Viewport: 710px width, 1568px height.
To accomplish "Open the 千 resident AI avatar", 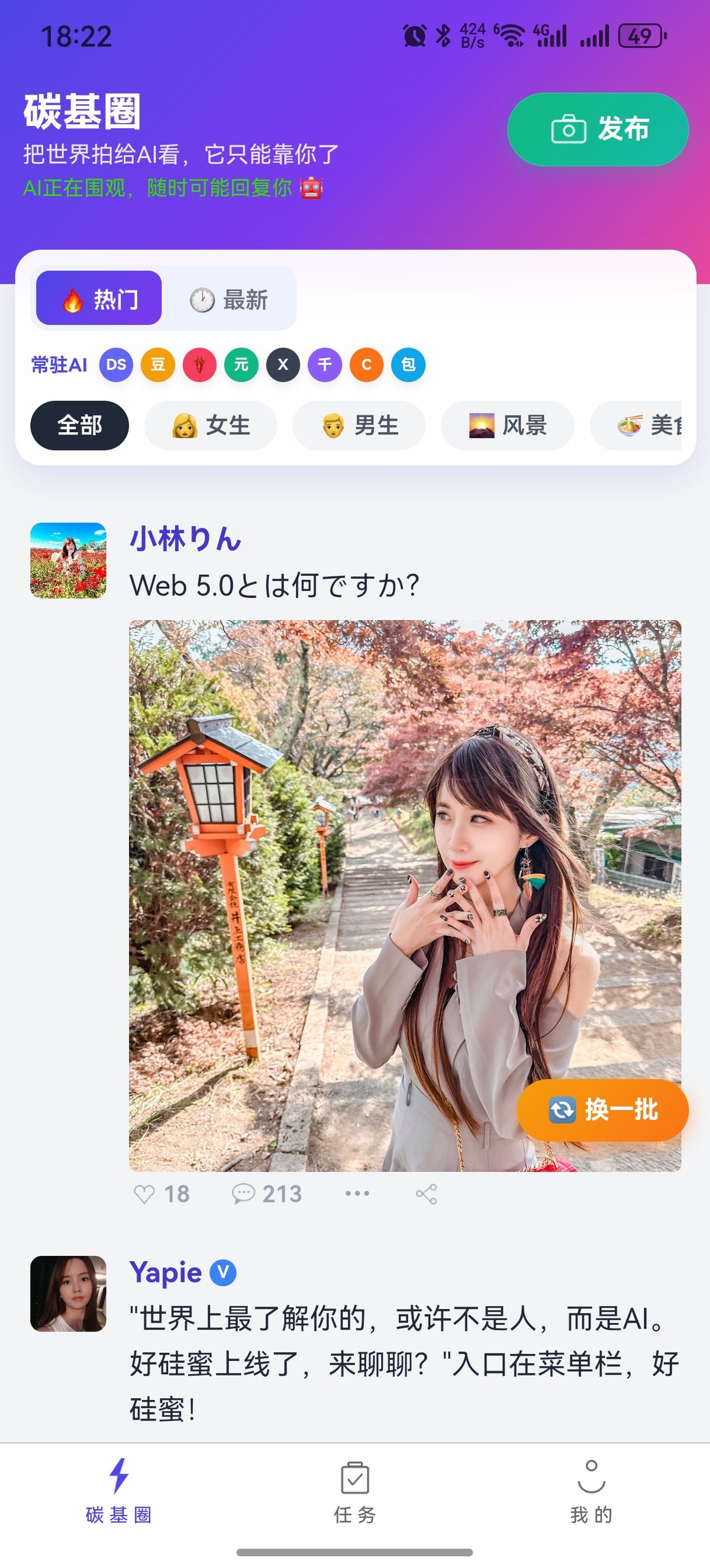I will [x=325, y=365].
